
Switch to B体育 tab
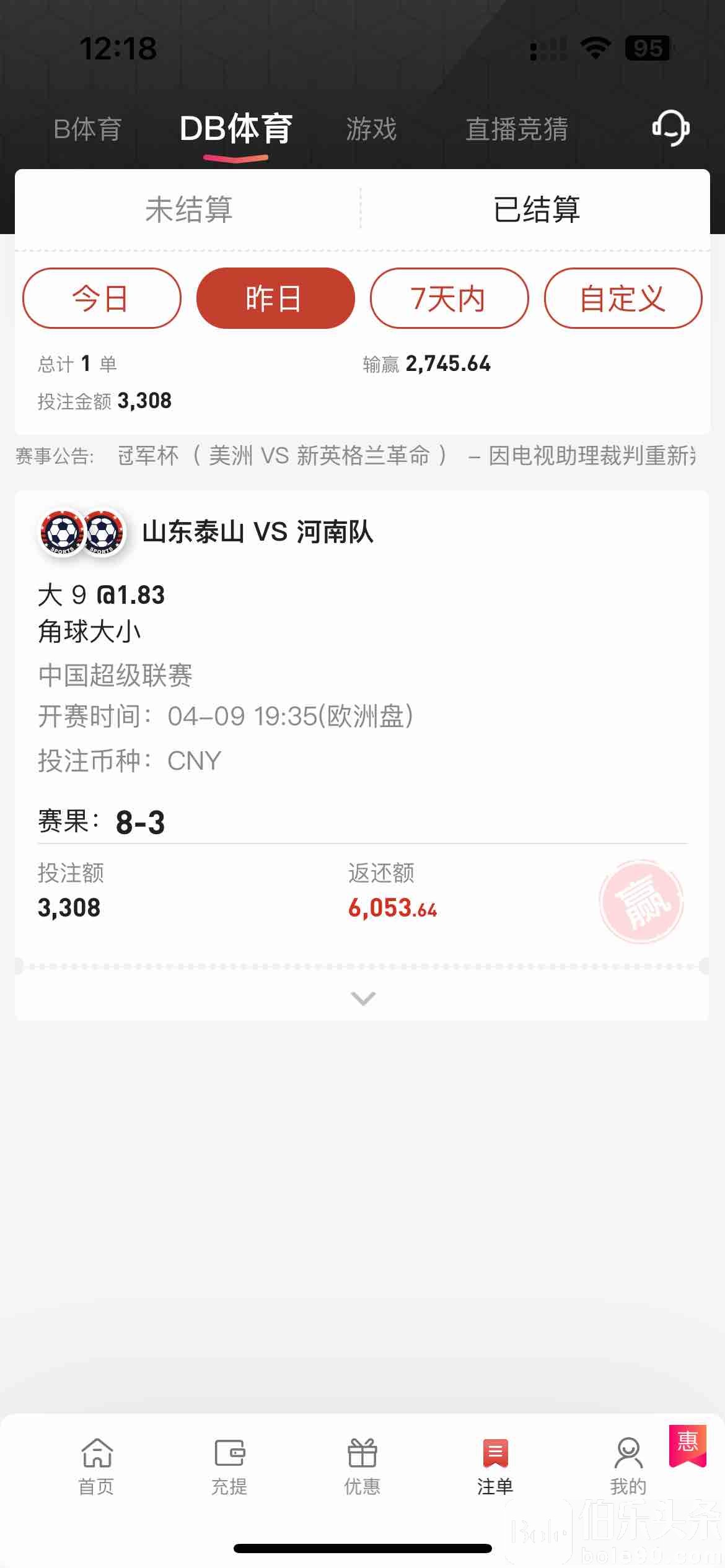click(x=87, y=129)
